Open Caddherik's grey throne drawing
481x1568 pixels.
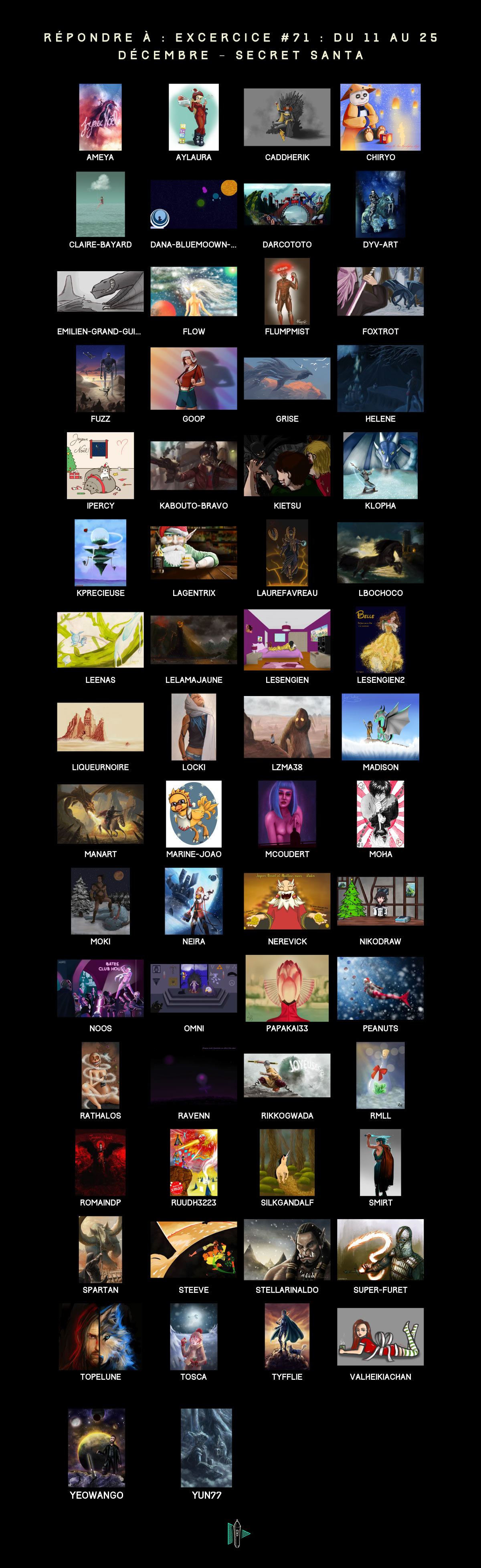(287, 117)
